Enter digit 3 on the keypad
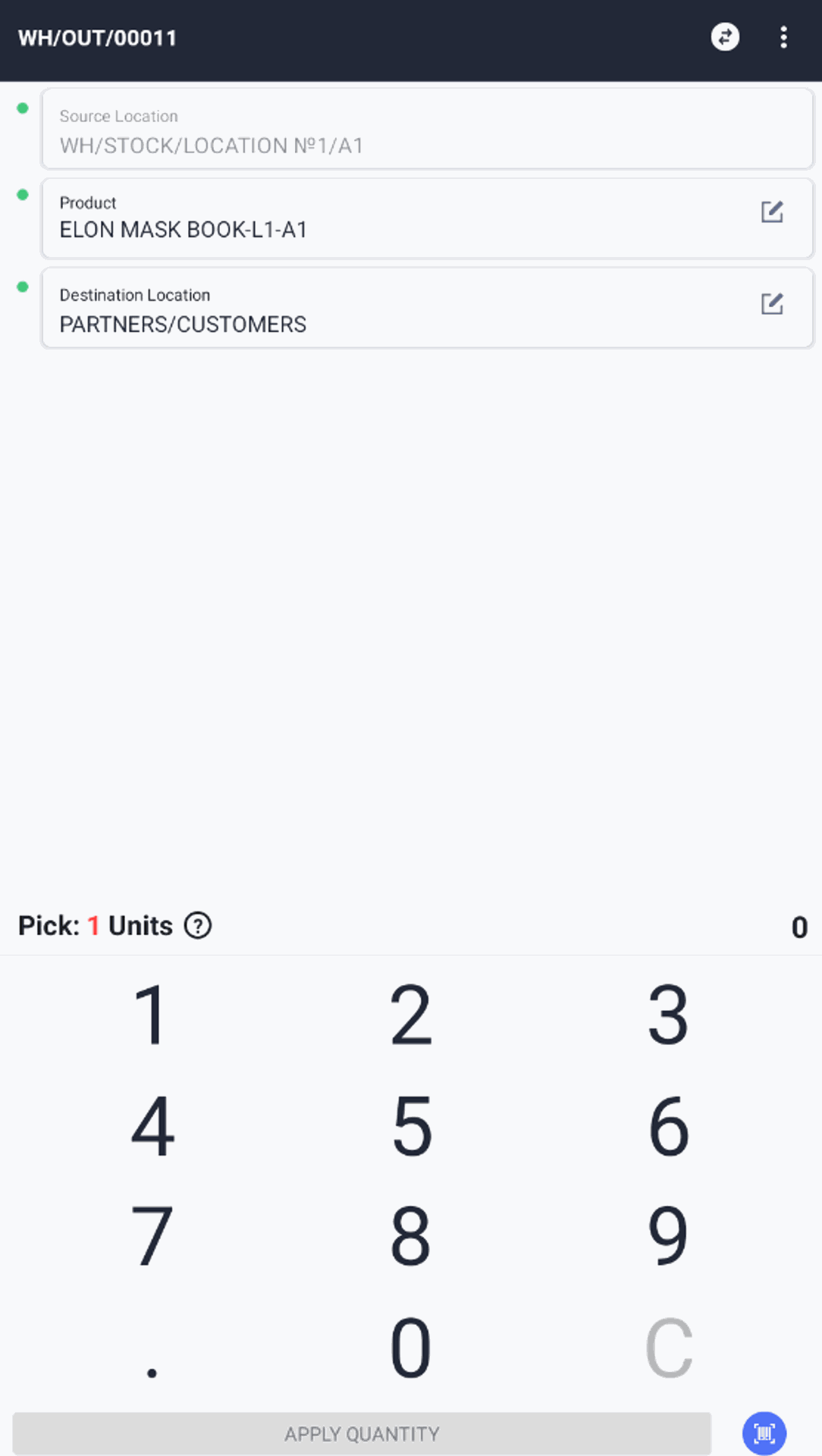The height and width of the screenshot is (1456, 822). 668,1015
